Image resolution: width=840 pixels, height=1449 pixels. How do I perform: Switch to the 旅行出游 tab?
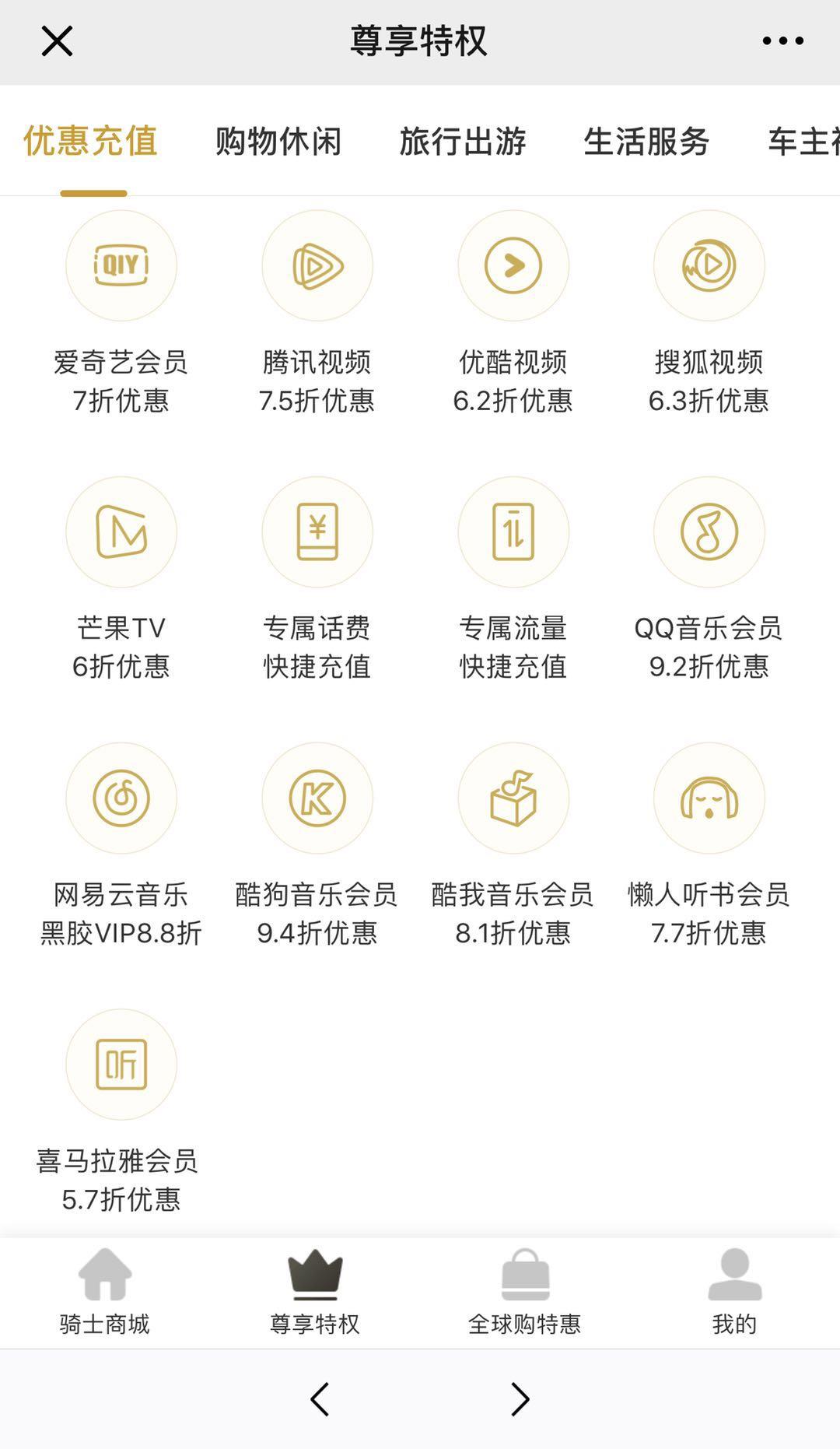(463, 142)
